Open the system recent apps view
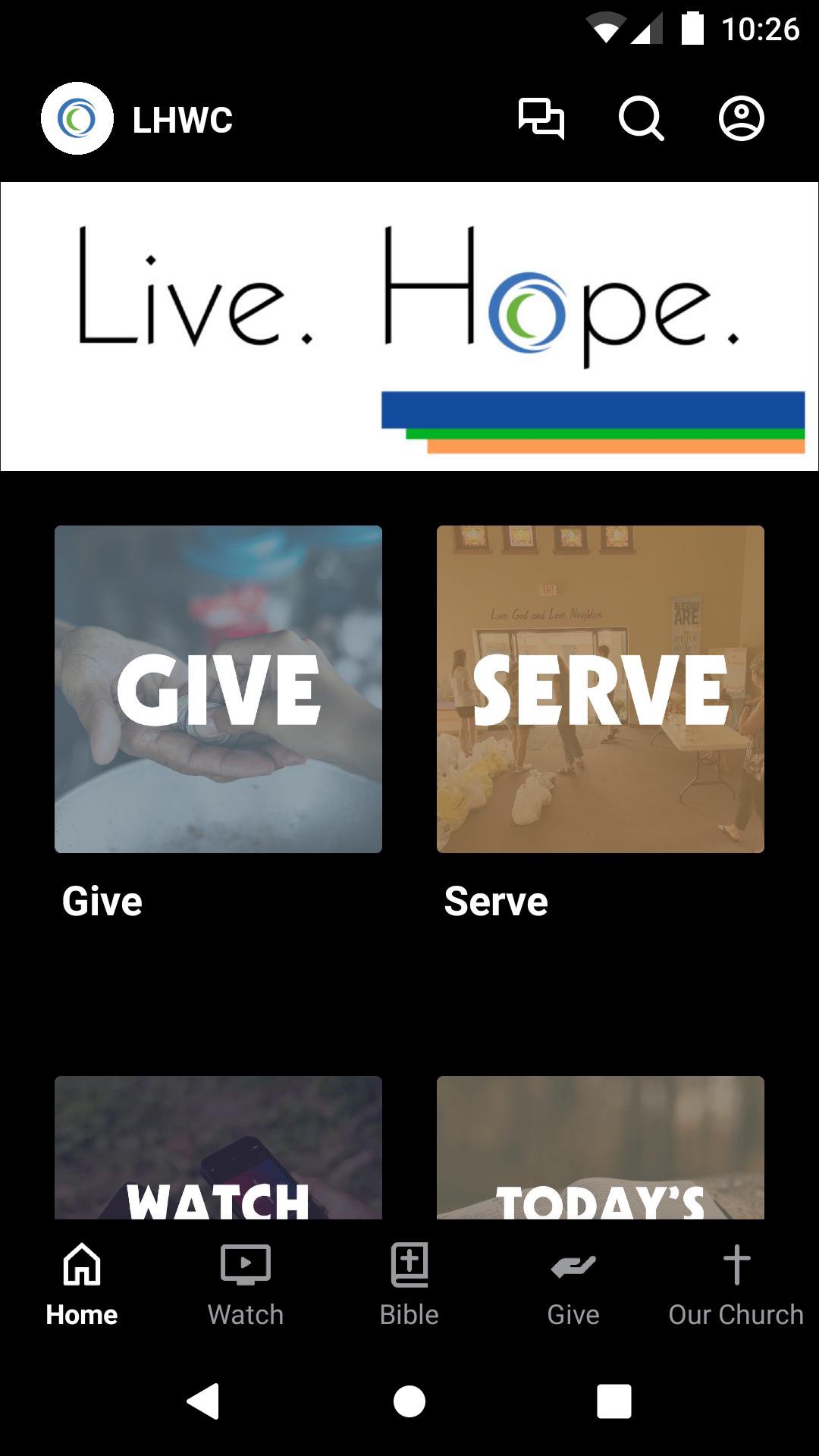Viewport: 819px width, 1456px height. point(614,1401)
